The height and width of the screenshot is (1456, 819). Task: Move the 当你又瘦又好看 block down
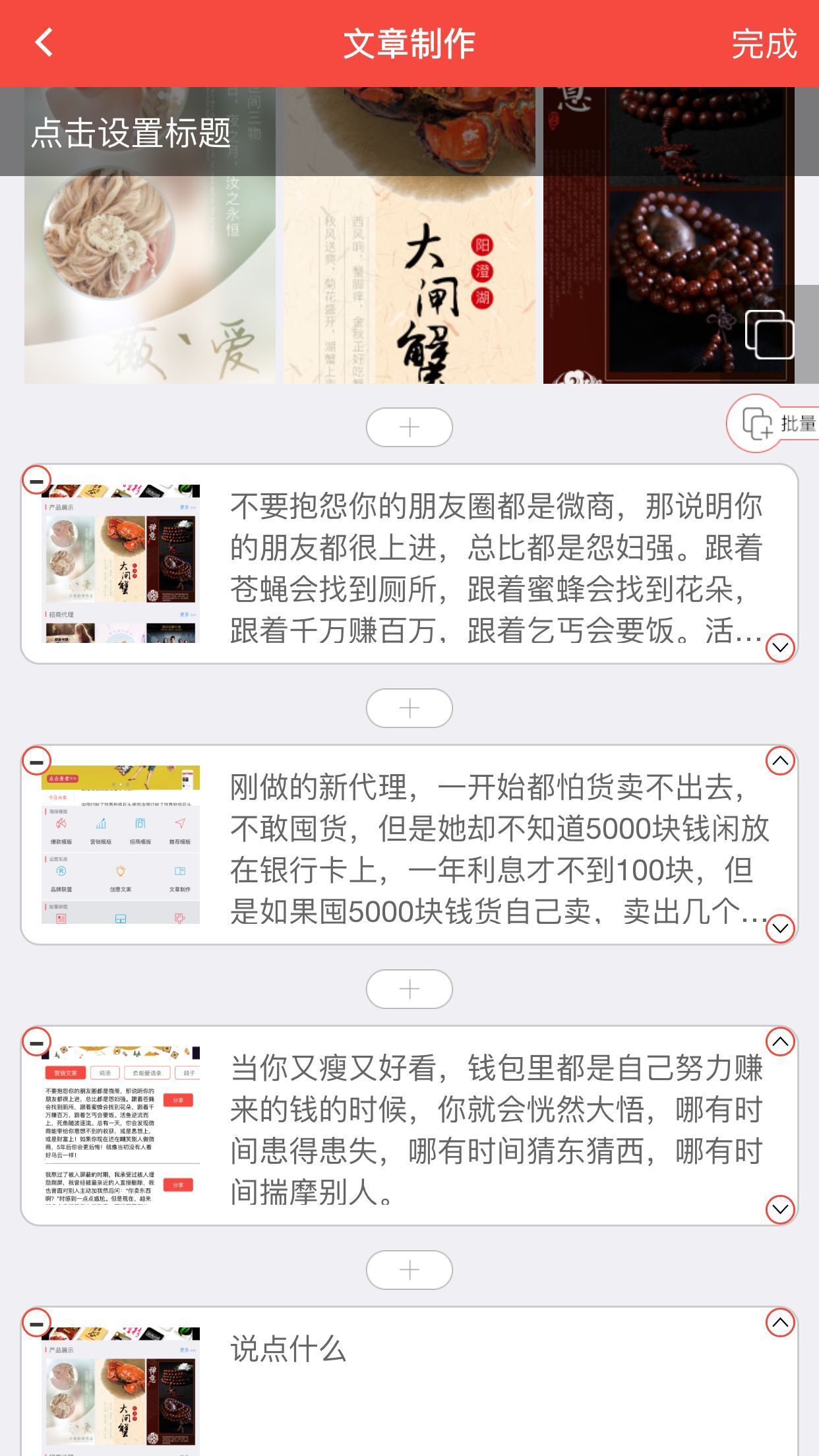click(x=779, y=1209)
